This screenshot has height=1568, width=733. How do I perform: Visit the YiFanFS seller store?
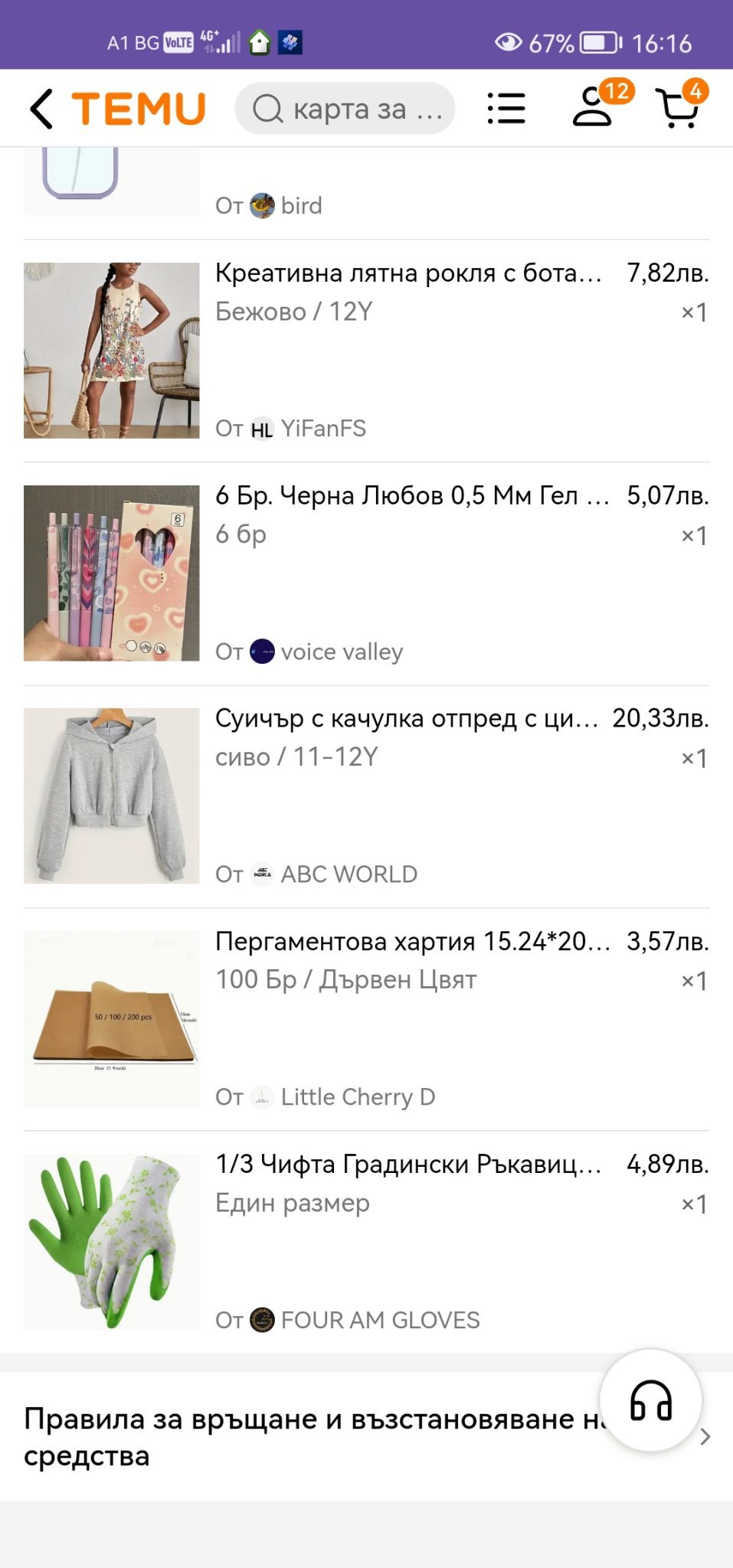click(x=322, y=429)
